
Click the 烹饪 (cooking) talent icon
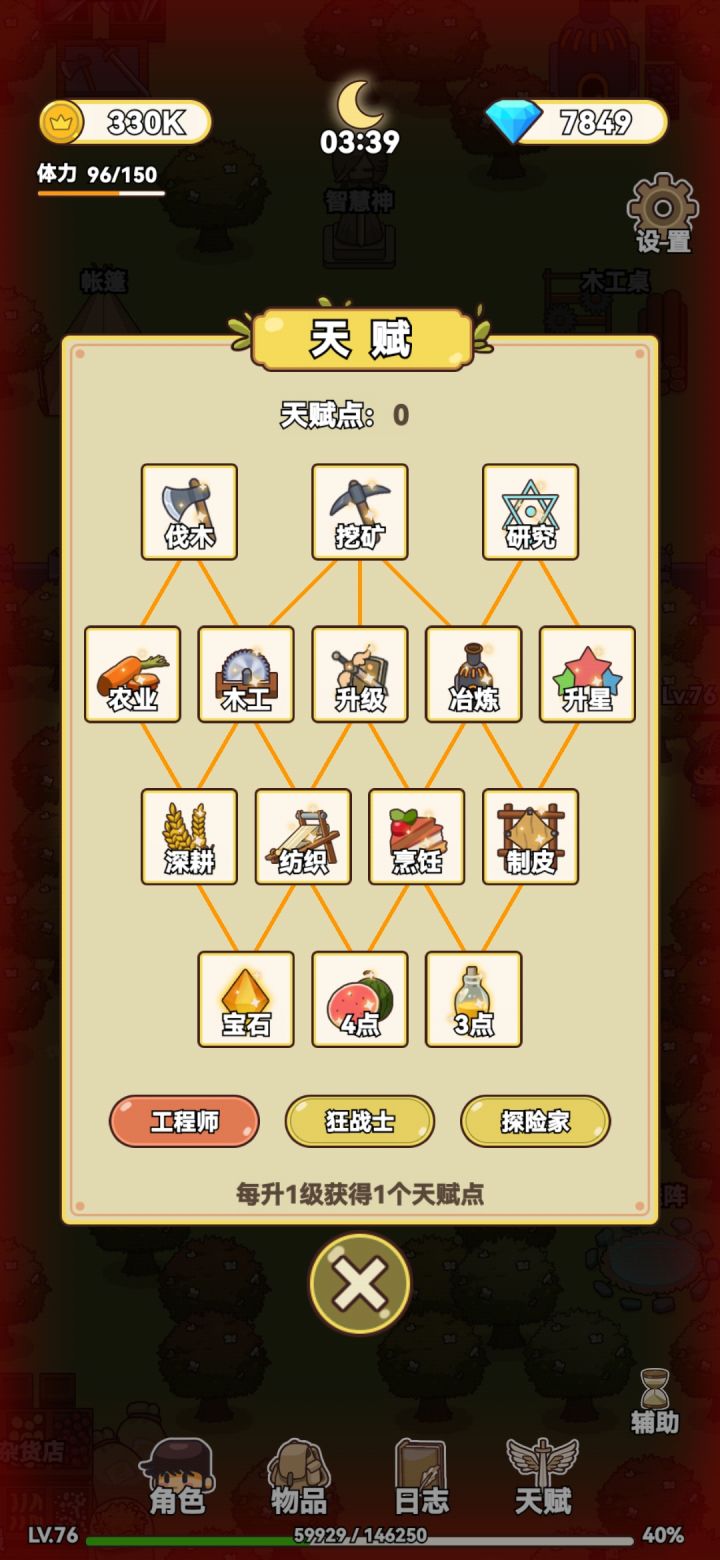coord(416,837)
